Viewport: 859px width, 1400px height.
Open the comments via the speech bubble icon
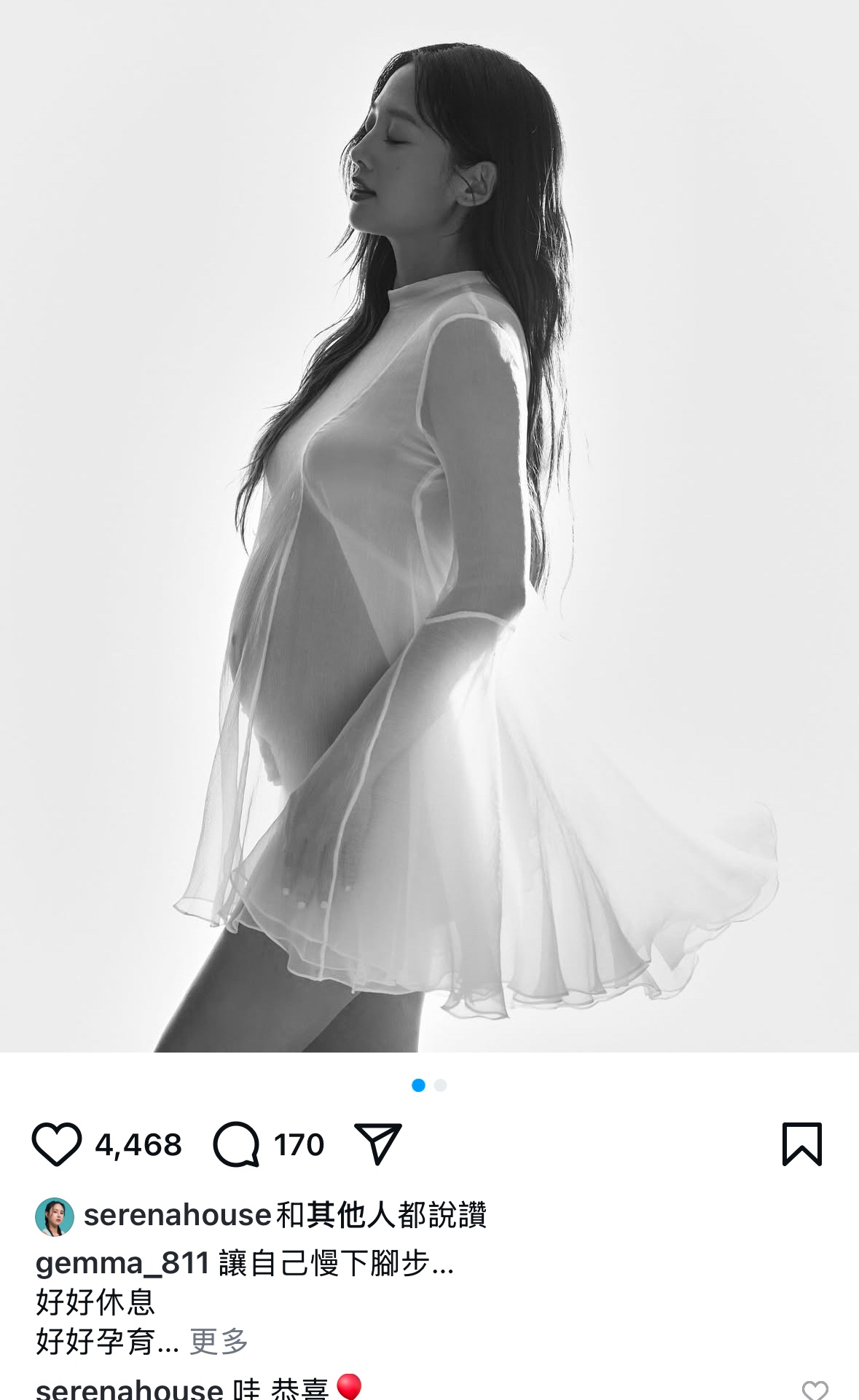pyautogui.click(x=235, y=1144)
